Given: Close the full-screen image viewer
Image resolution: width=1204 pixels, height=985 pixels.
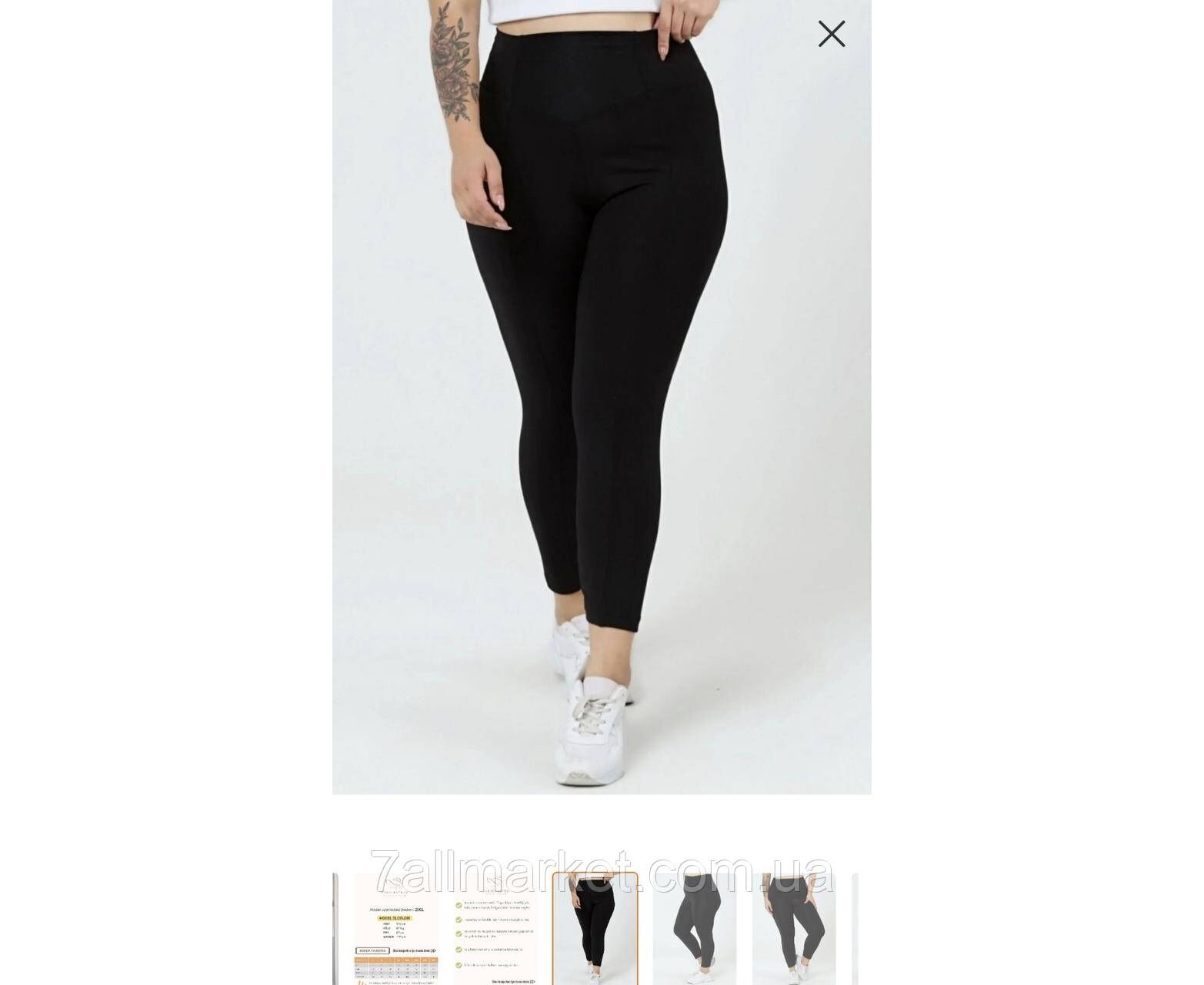Looking at the screenshot, I should click(x=831, y=34).
